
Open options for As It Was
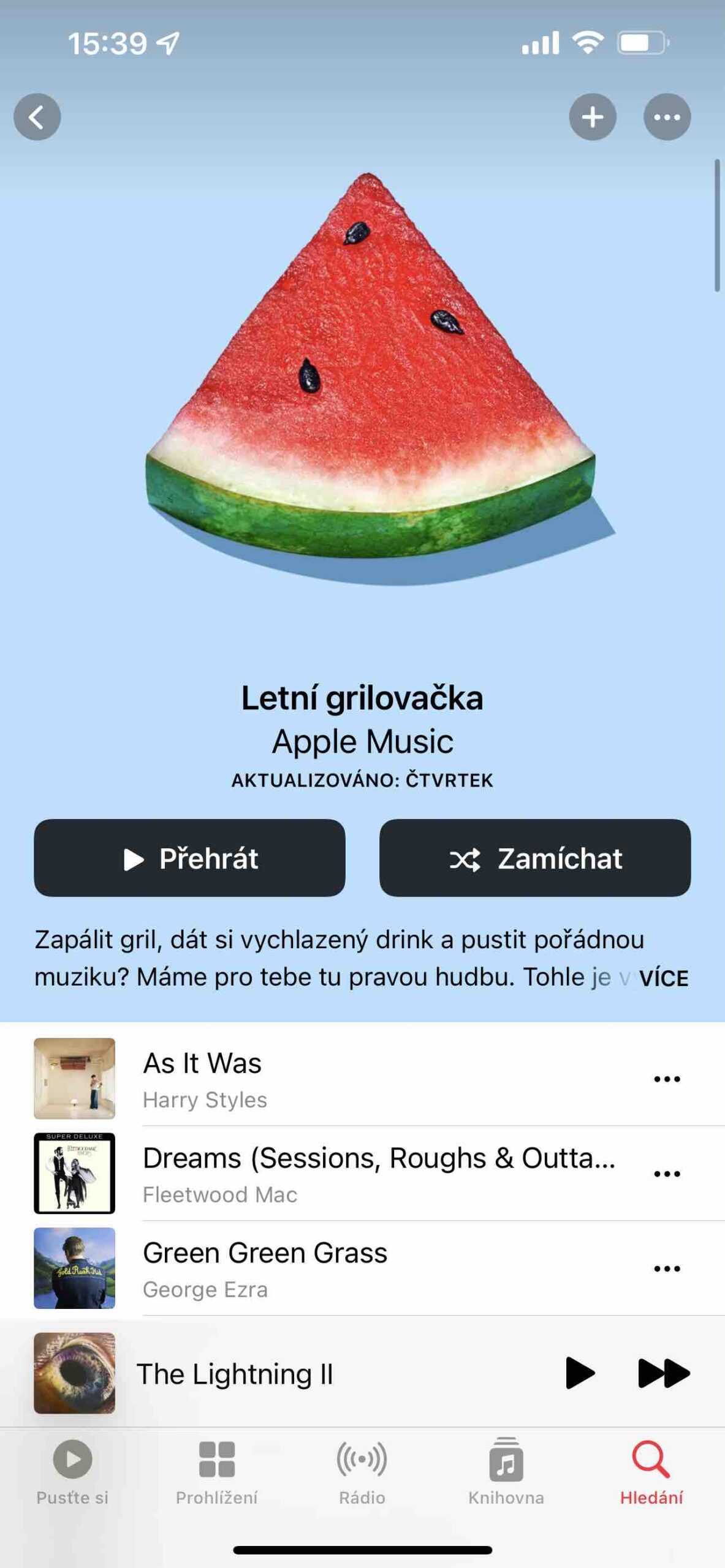pyautogui.click(x=667, y=1078)
